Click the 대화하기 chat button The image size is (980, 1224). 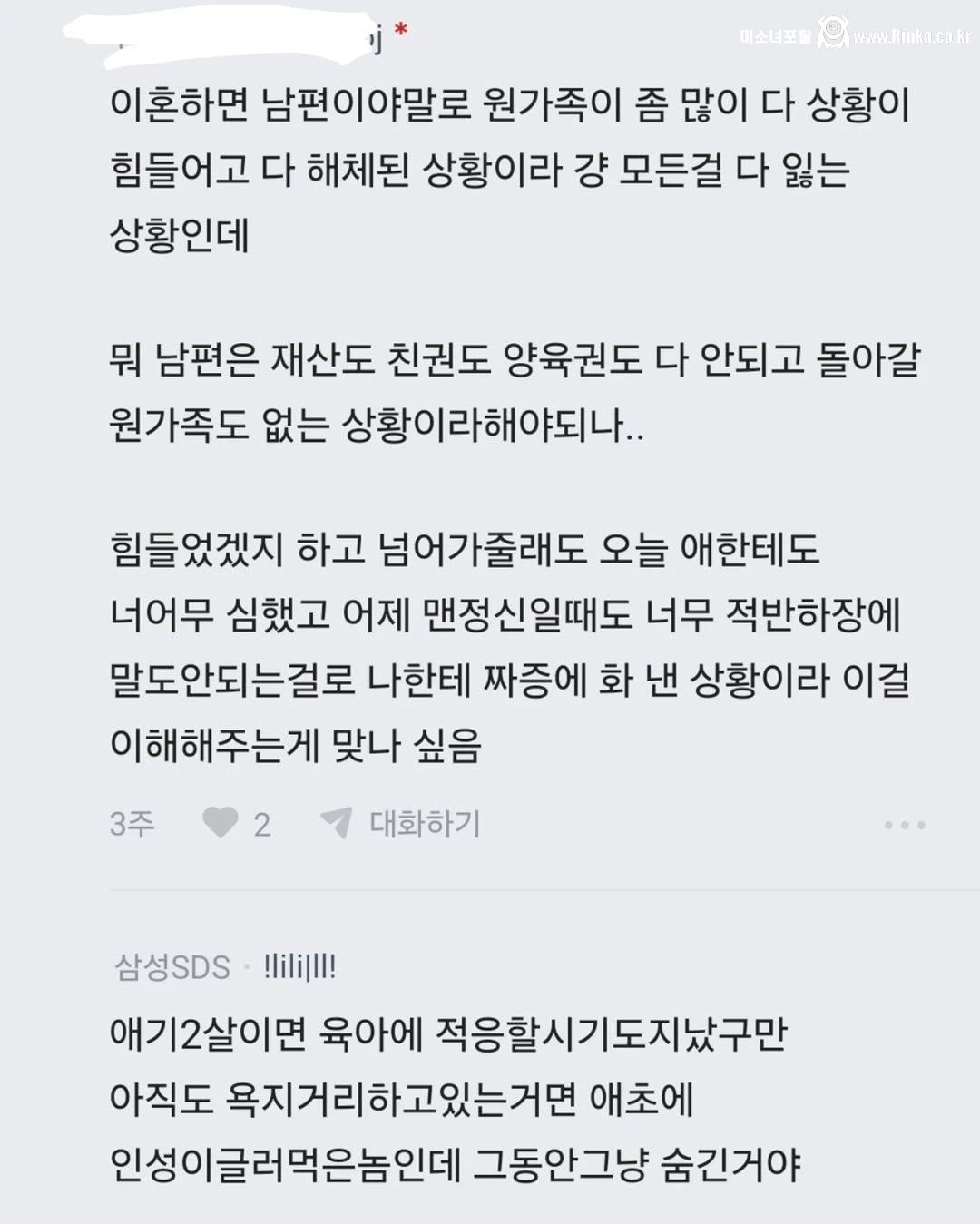[x=426, y=824]
